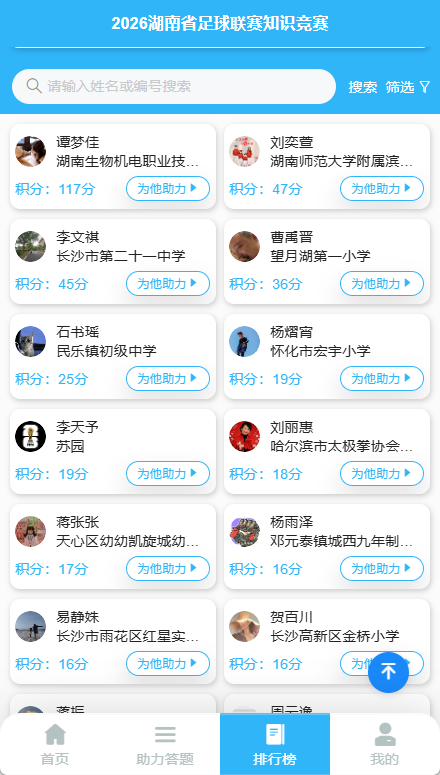Image resolution: width=440 pixels, height=775 pixels.
Task: Tap 为他助力 for 杨熠宵
Action: tap(382, 378)
